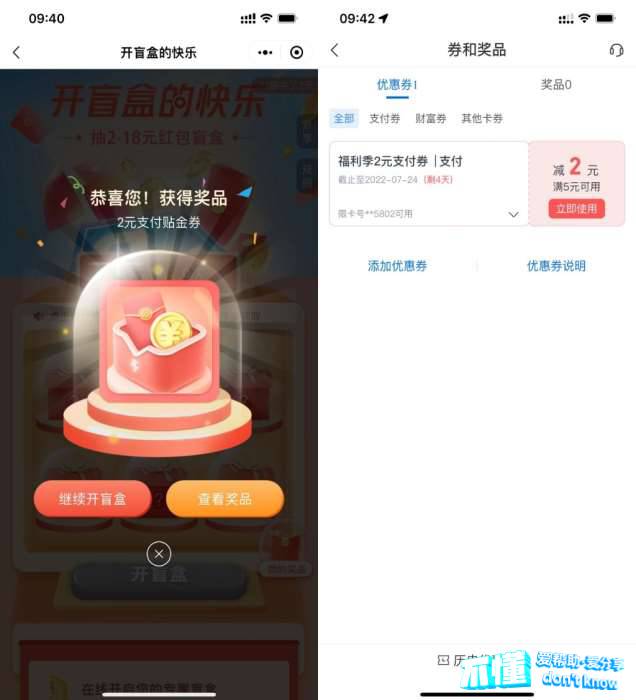
Task: Select the 全部 filter chip
Action: (344, 118)
